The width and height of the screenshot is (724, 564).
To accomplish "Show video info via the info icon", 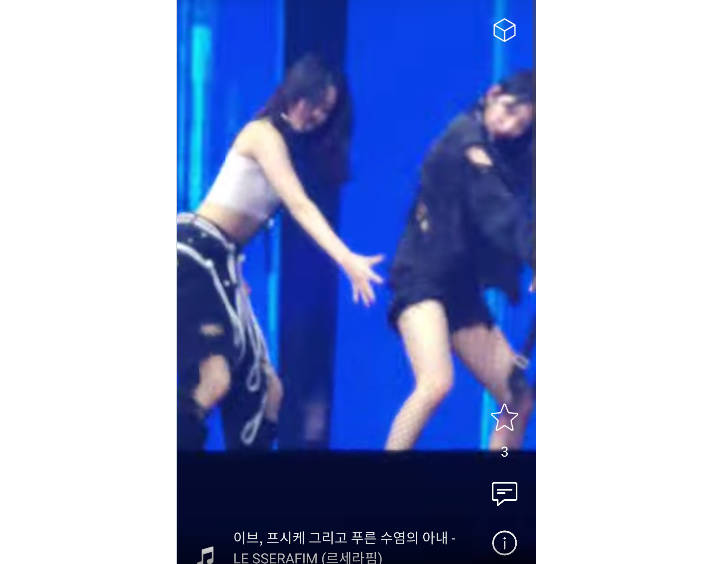I will click(504, 543).
